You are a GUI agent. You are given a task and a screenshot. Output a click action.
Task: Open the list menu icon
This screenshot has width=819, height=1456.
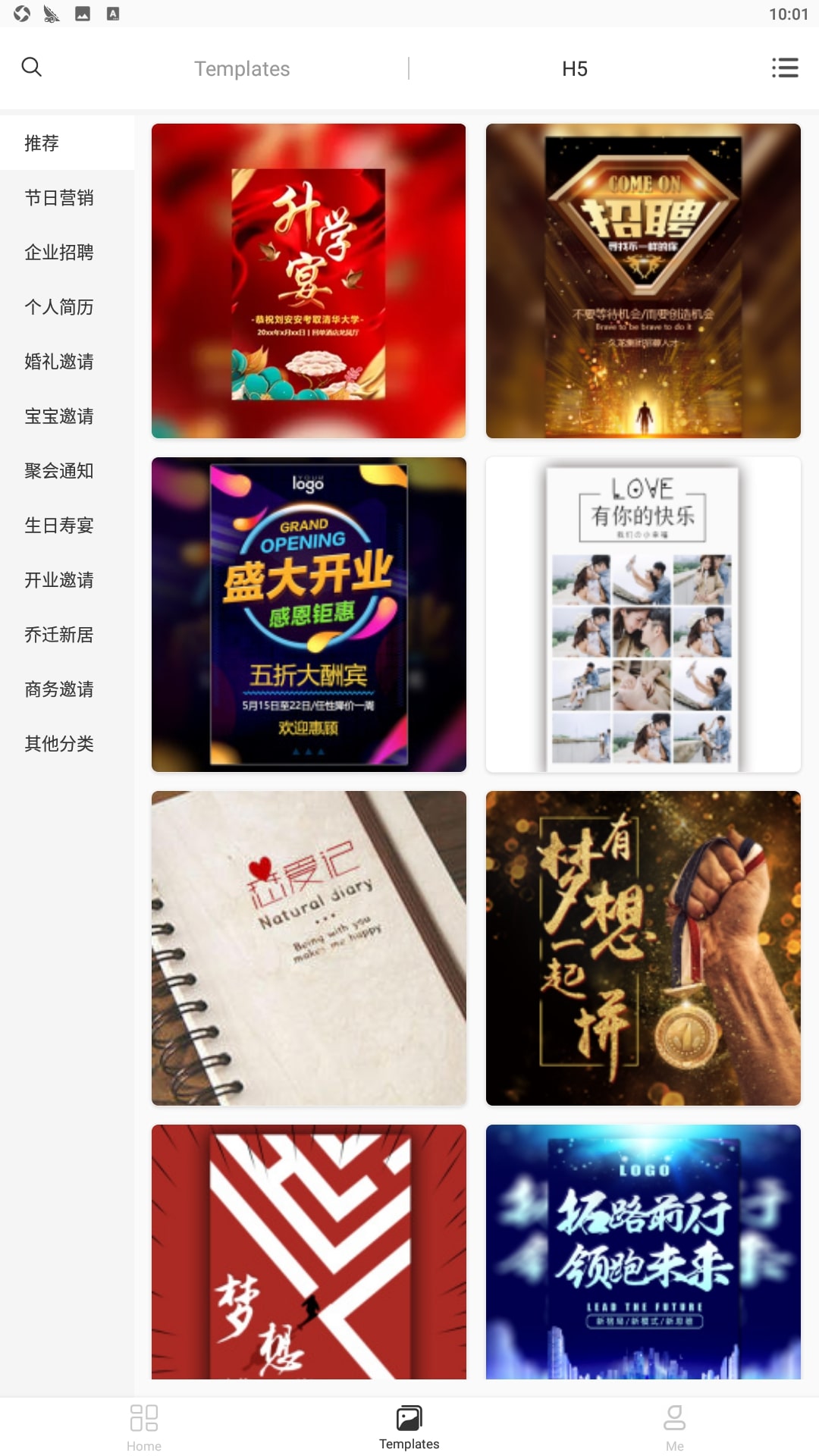[785, 67]
